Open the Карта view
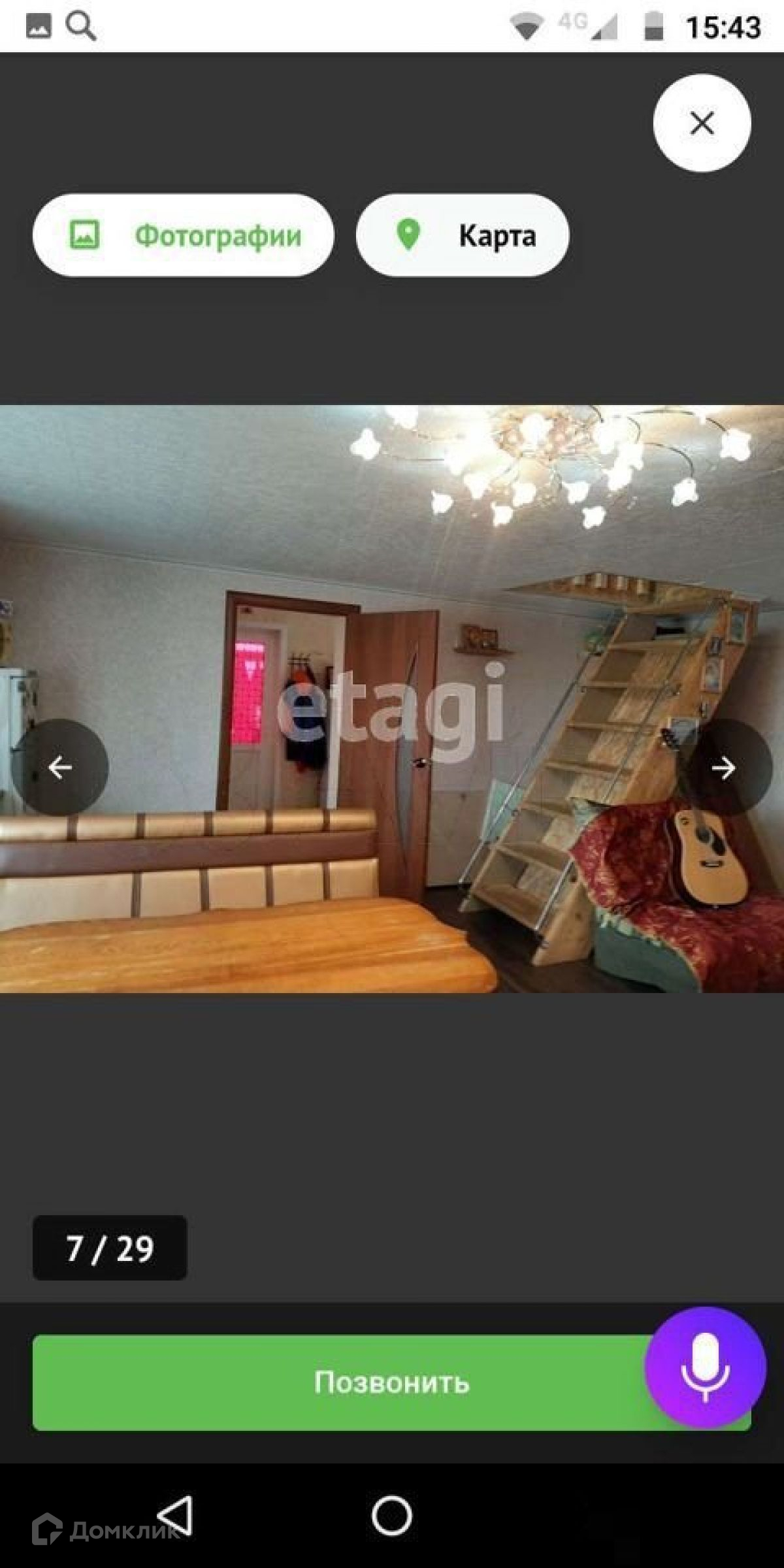This screenshot has height=1568, width=784. (x=463, y=235)
